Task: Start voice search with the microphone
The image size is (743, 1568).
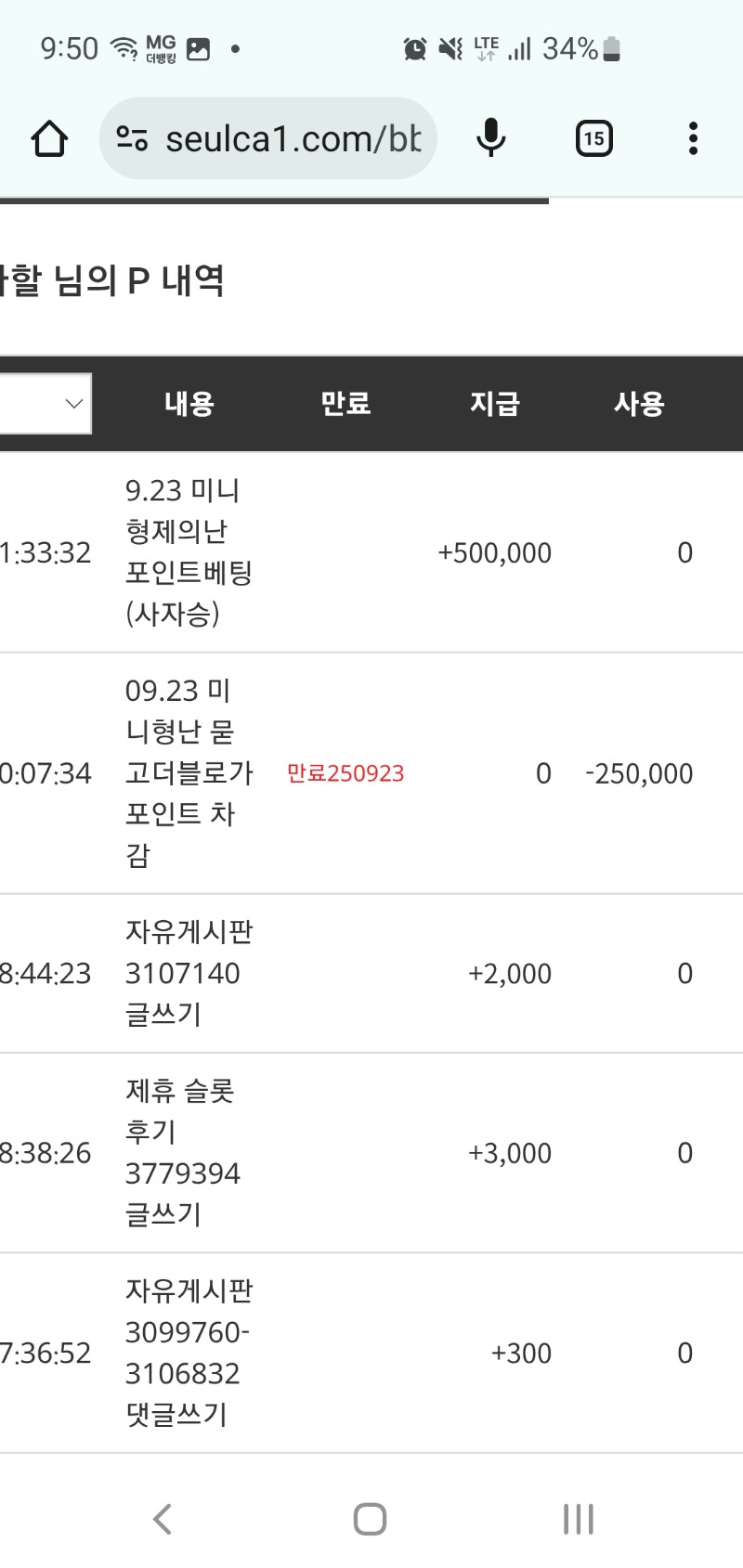Action: [491, 138]
